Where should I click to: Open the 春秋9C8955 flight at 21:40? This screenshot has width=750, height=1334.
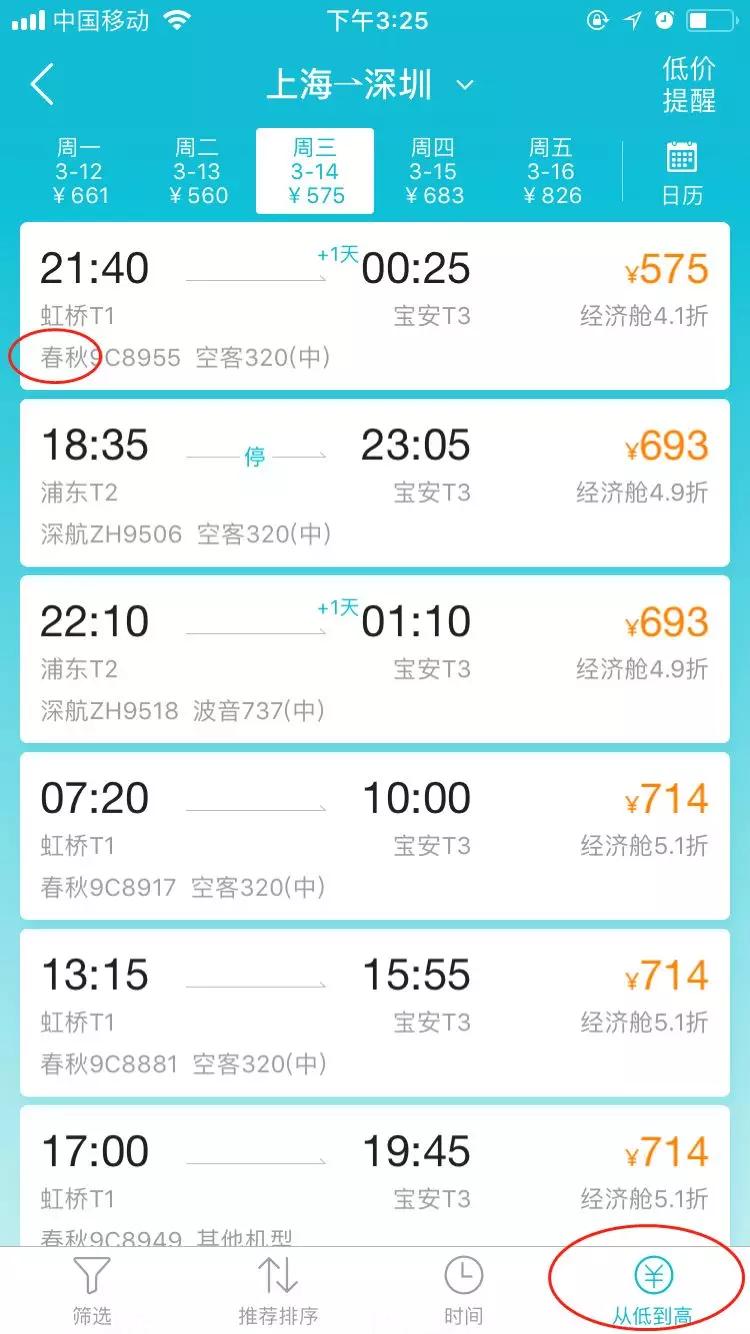(x=374, y=306)
